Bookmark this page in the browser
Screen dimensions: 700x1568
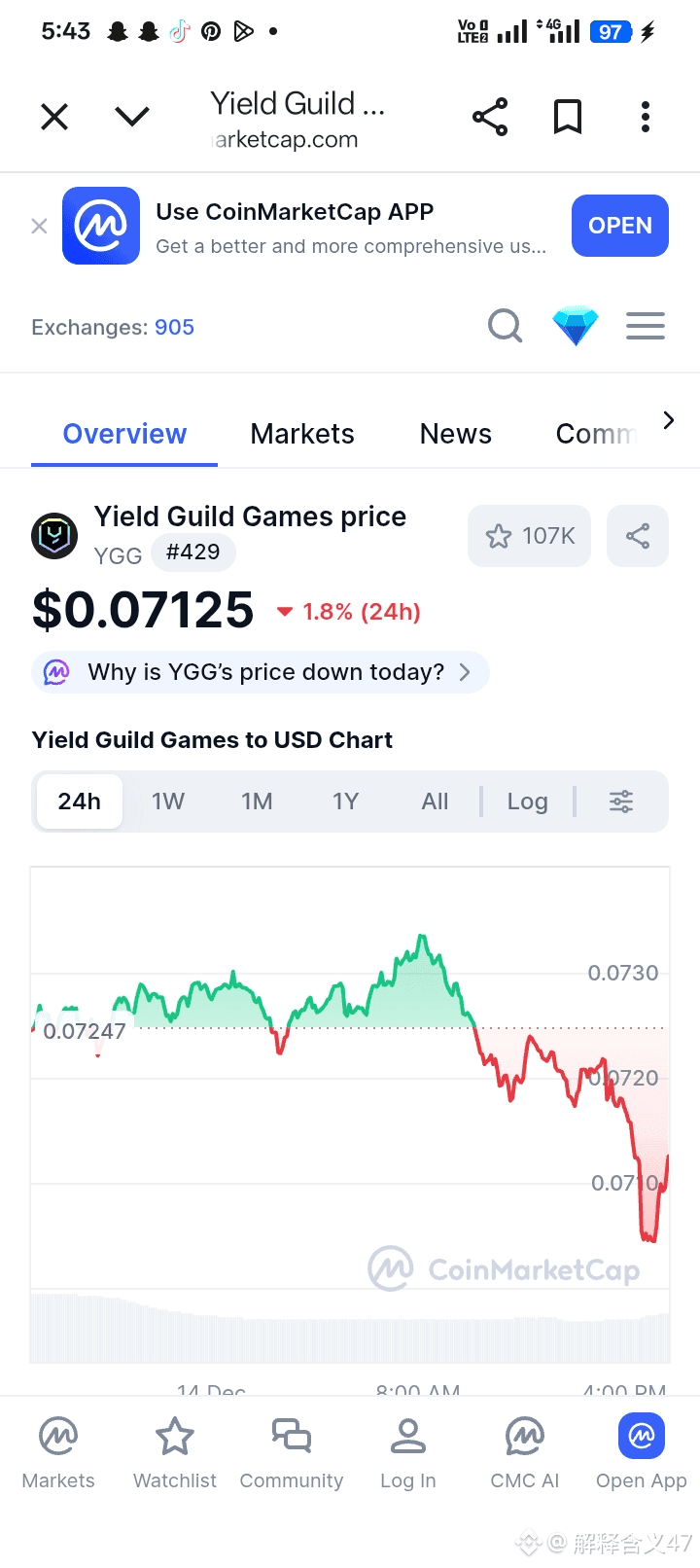(x=568, y=118)
